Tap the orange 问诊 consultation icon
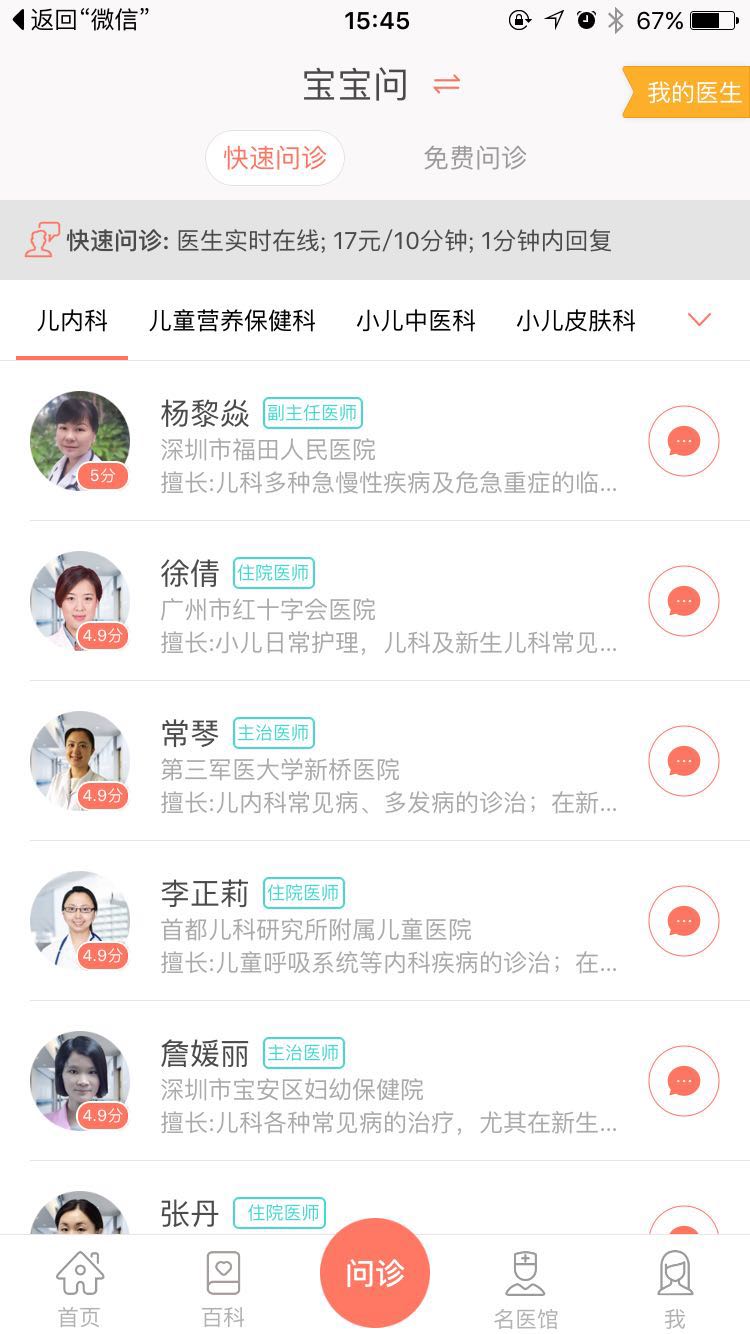 coord(375,1271)
